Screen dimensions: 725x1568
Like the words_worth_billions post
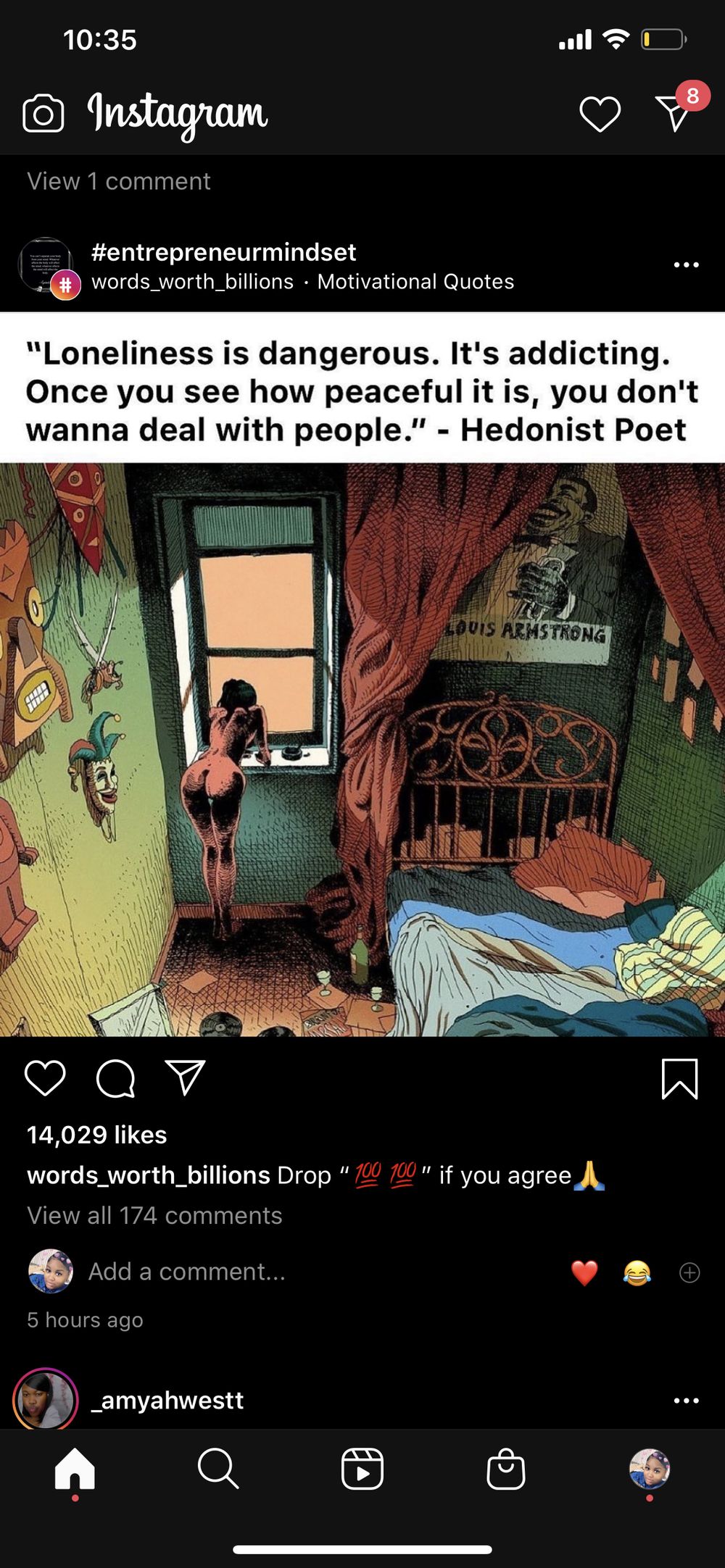pyautogui.click(x=45, y=1078)
